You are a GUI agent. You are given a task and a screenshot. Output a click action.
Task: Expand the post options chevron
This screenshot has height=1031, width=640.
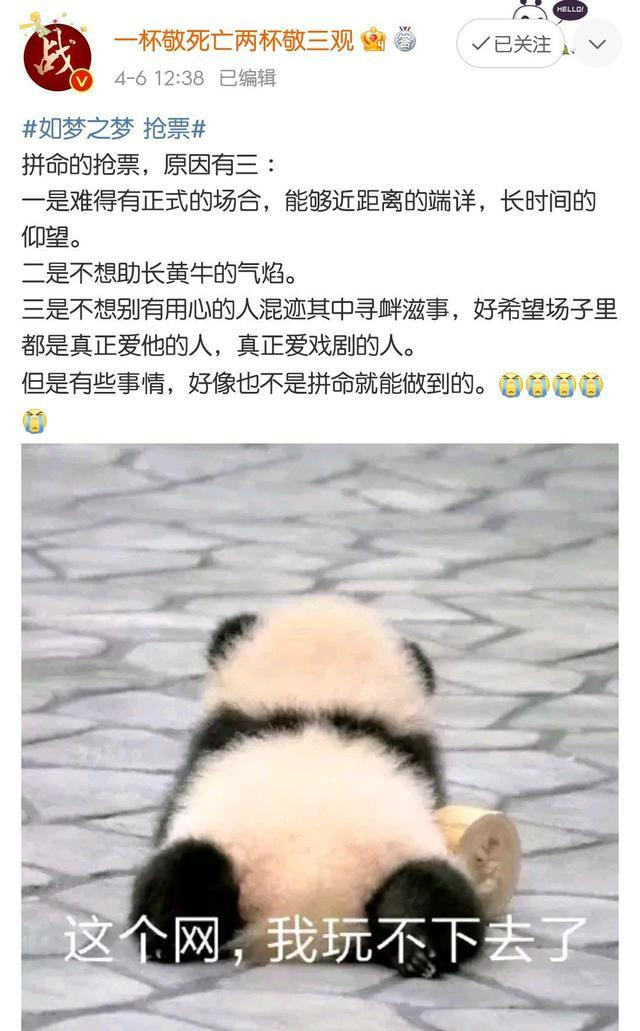click(x=598, y=44)
